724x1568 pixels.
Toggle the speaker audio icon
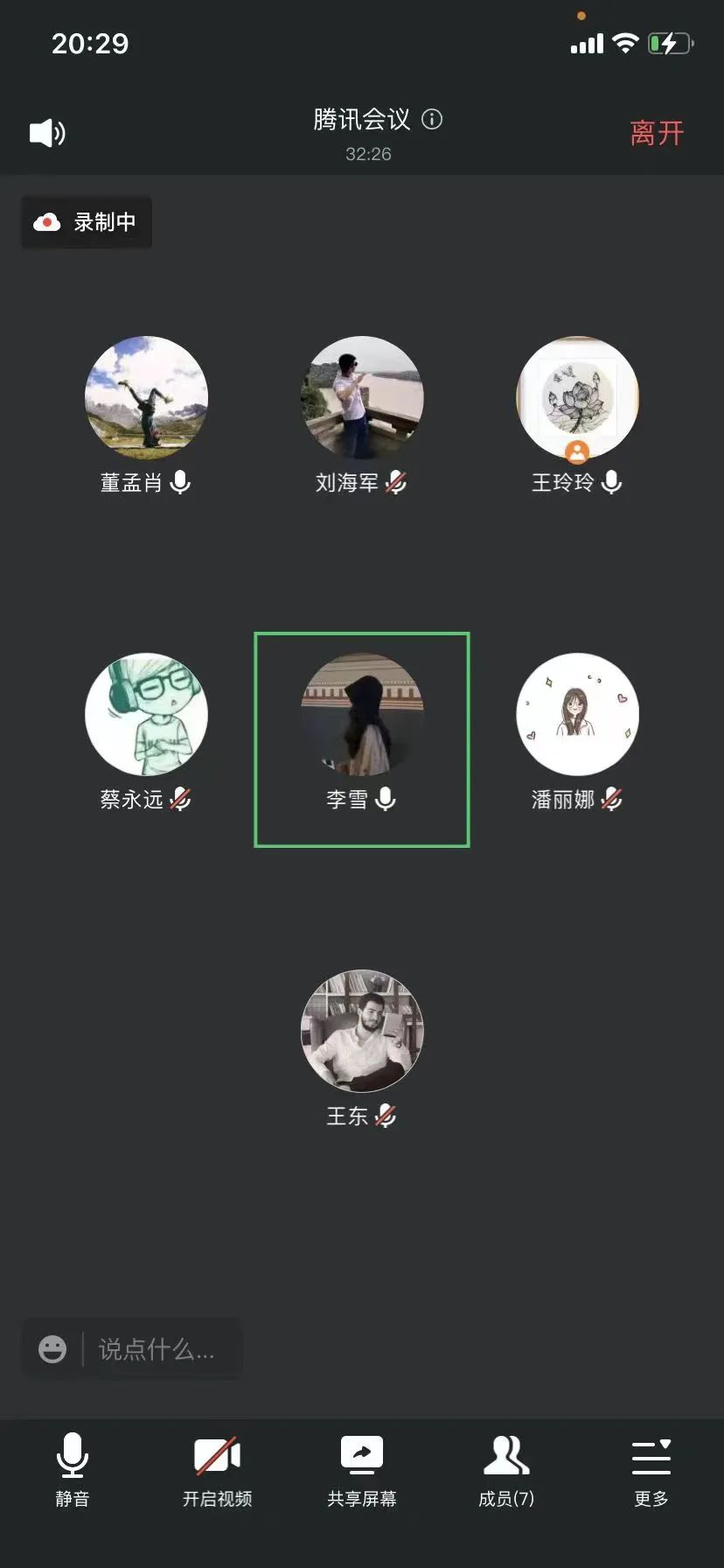[x=47, y=133]
